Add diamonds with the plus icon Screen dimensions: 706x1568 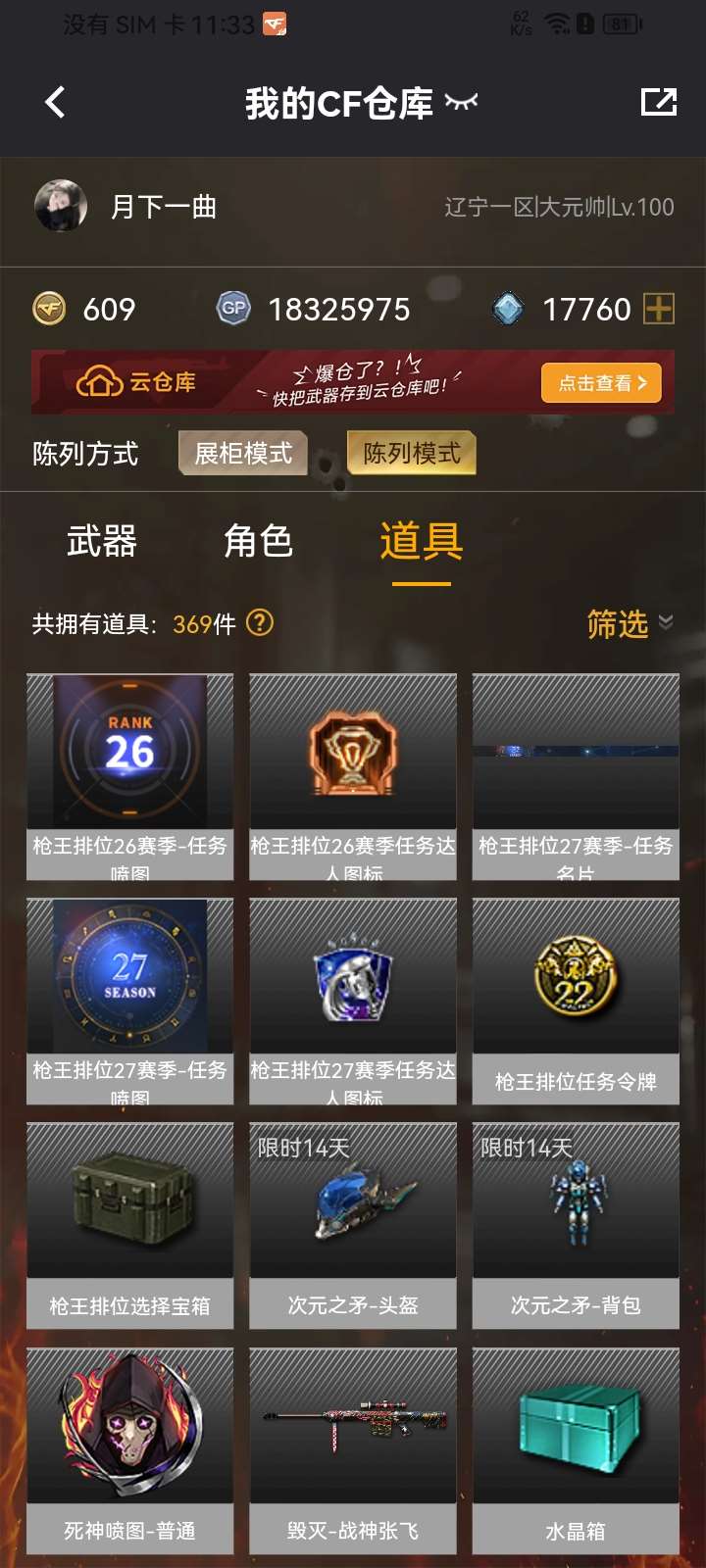[x=658, y=310]
